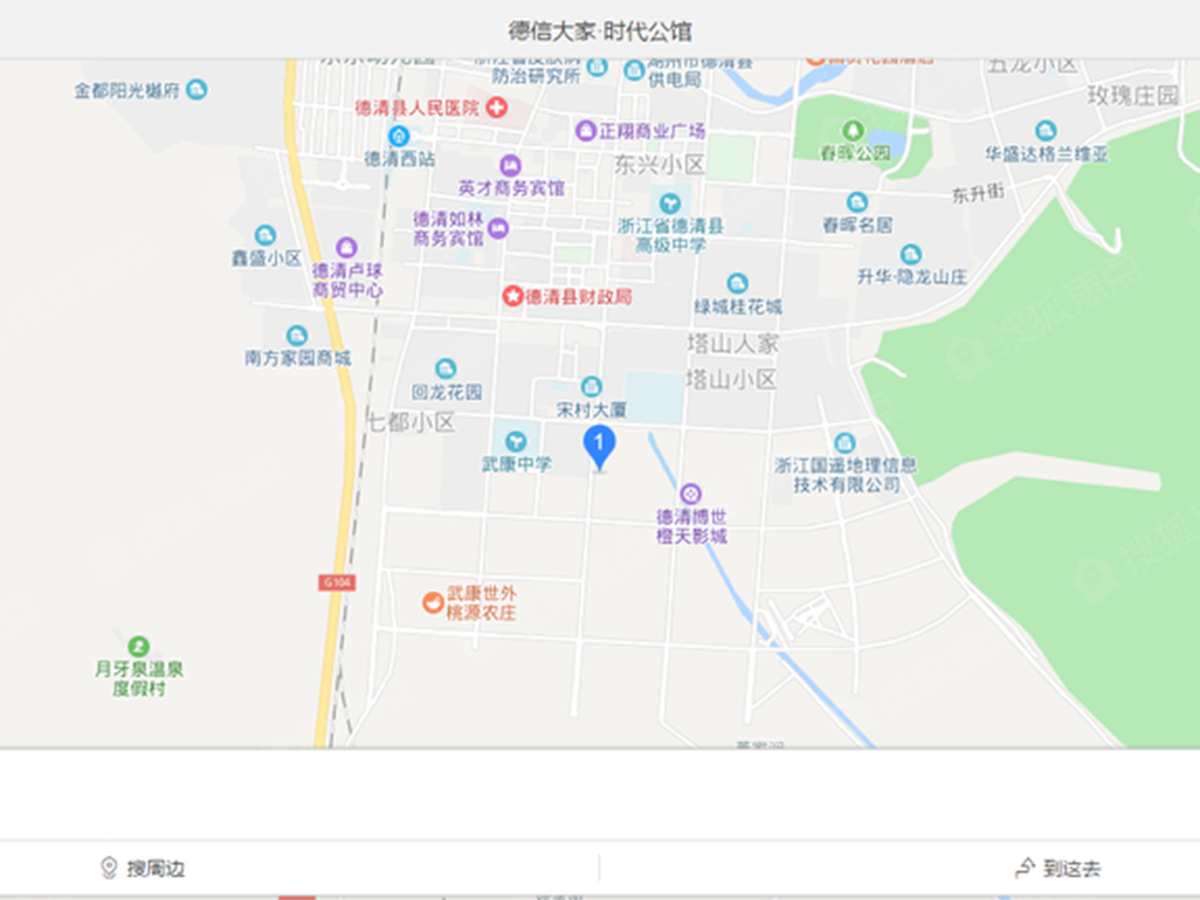
Task: Tap 正翔商业广场 shopping plaza marker
Action: [x=585, y=131]
